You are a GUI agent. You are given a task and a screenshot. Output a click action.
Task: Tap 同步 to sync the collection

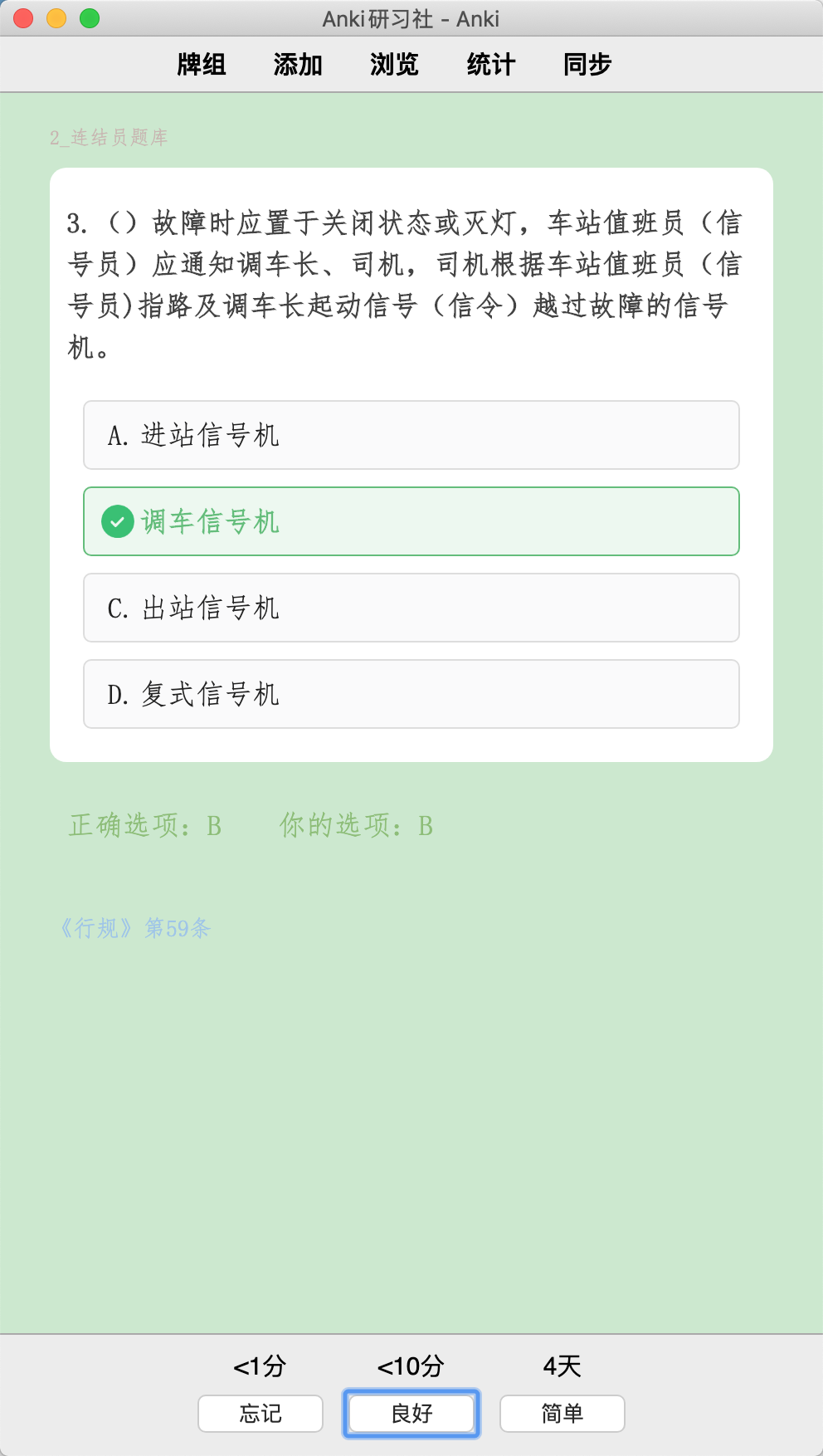click(x=587, y=64)
